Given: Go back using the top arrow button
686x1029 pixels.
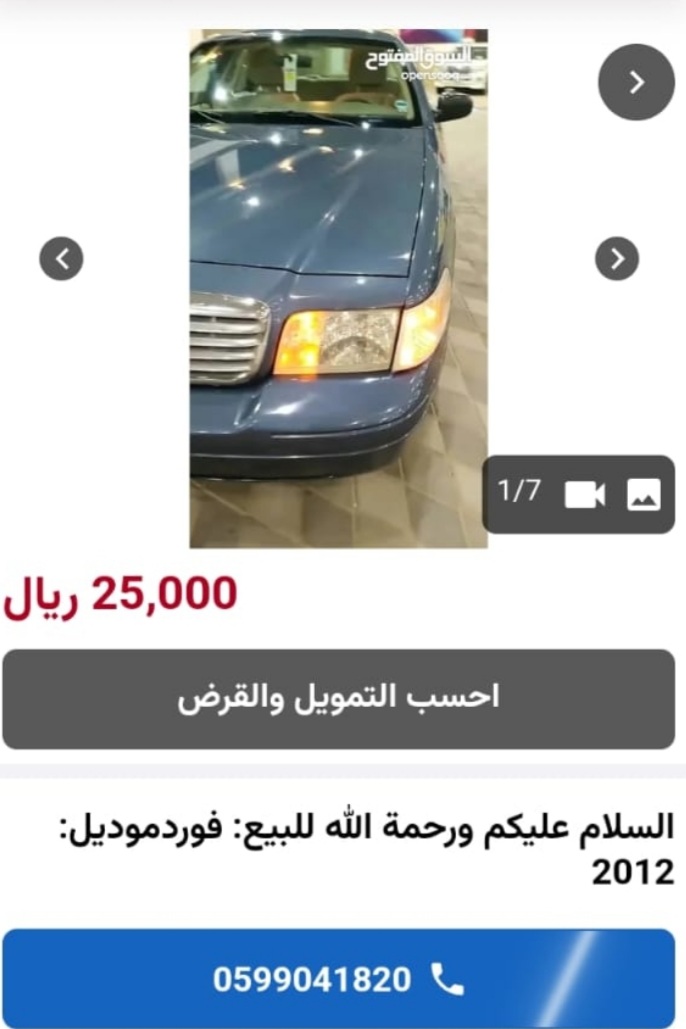Looking at the screenshot, I should (x=636, y=83).
